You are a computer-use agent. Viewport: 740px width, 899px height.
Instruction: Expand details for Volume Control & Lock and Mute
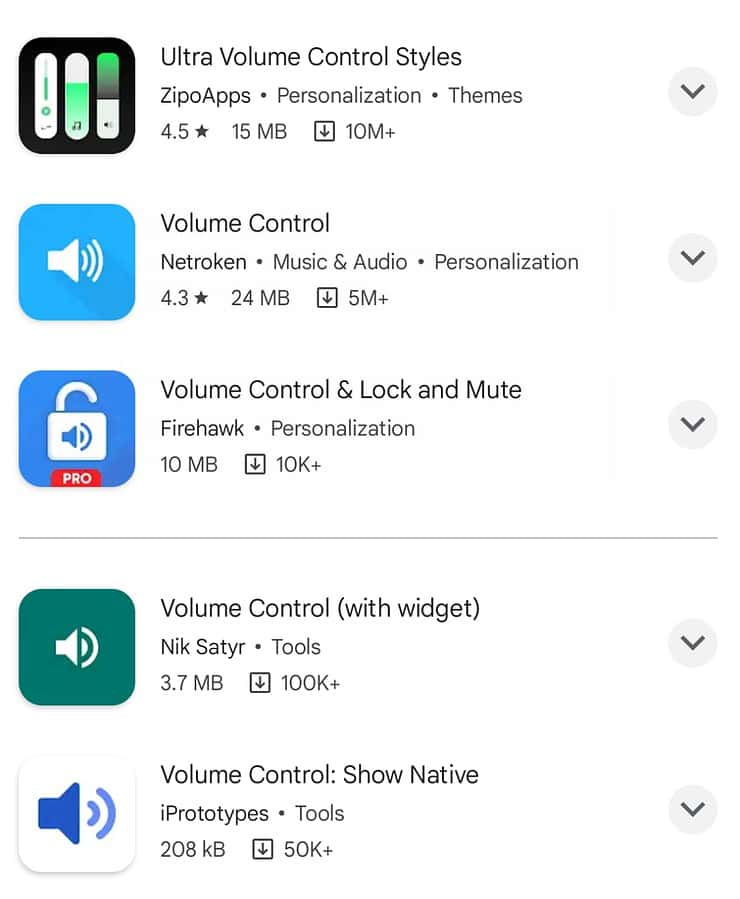pyautogui.click(x=692, y=424)
